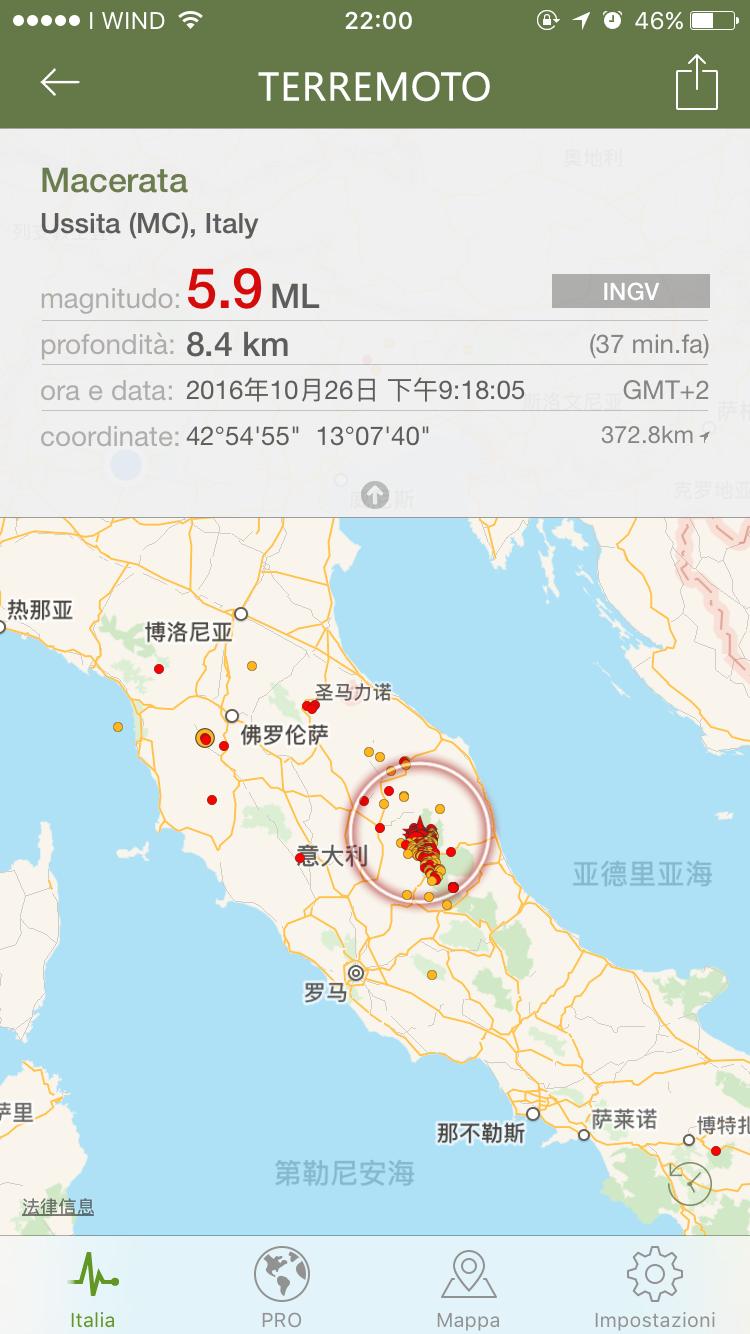Tap the clock history icon on map
Viewport: 750px width, 1334px height.
[690, 1184]
